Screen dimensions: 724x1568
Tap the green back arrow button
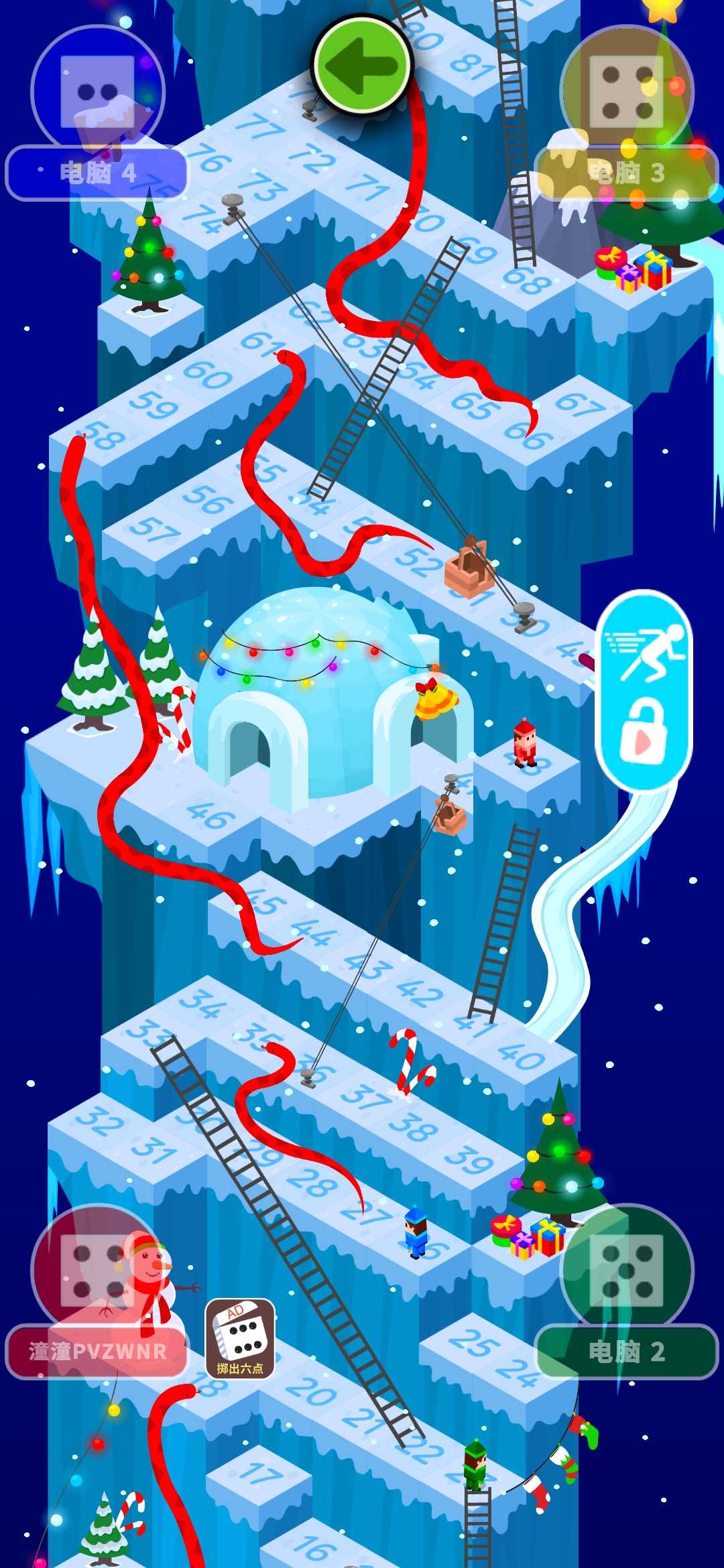click(362, 66)
